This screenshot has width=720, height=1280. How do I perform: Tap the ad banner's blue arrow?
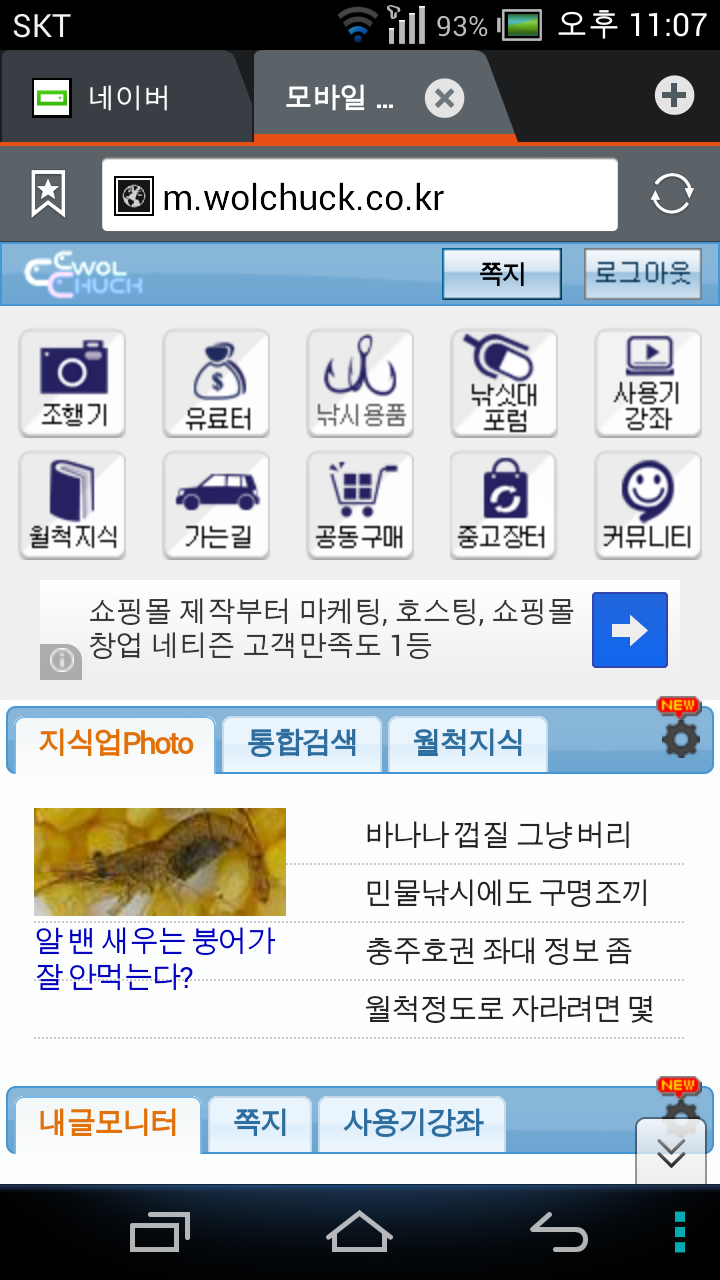[x=629, y=630]
